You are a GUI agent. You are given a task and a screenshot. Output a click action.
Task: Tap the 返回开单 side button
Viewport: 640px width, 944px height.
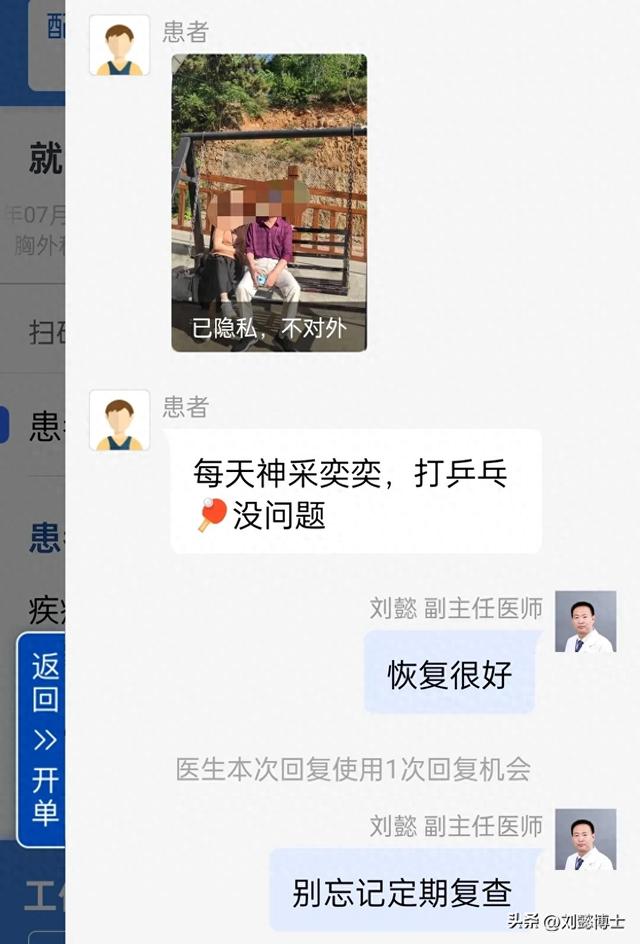point(41,739)
